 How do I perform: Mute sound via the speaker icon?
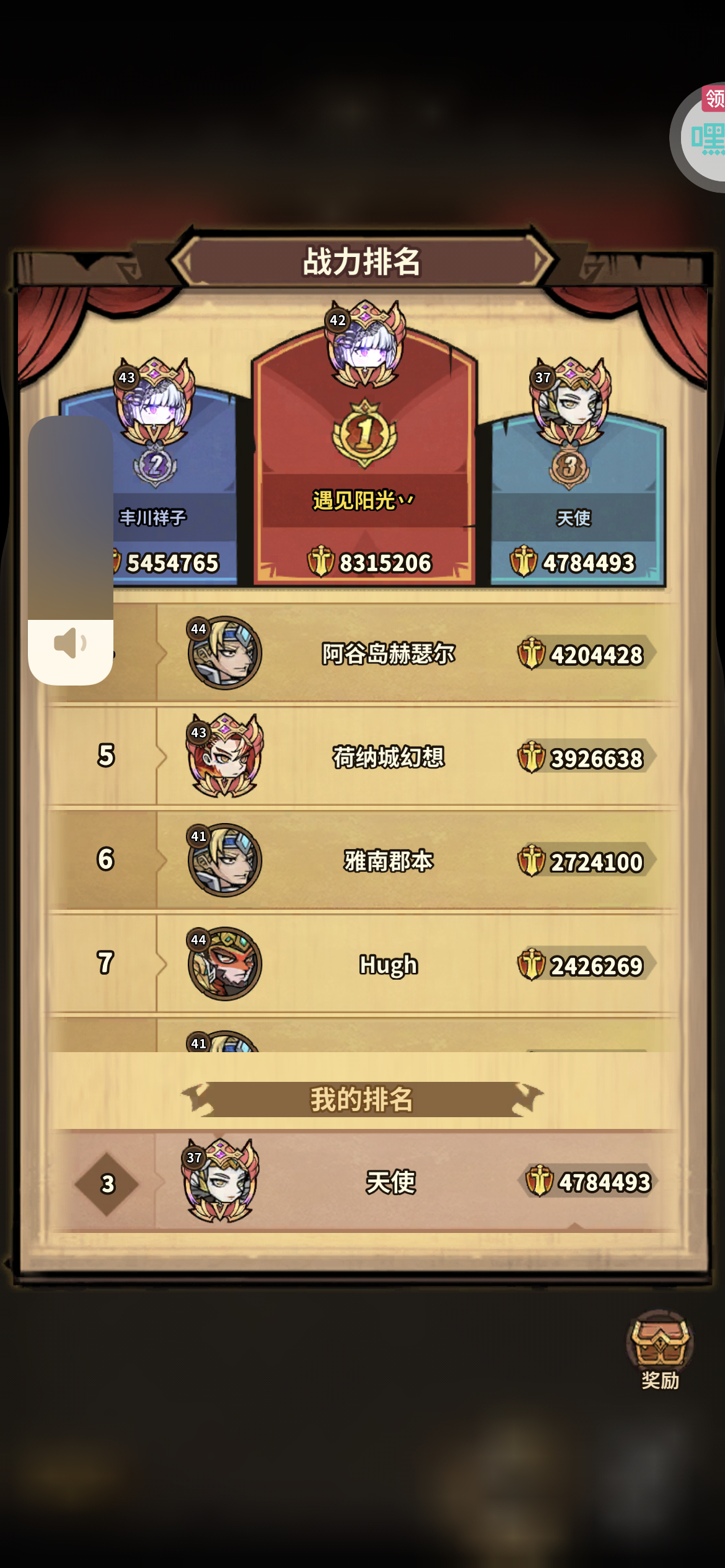(x=70, y=645)
